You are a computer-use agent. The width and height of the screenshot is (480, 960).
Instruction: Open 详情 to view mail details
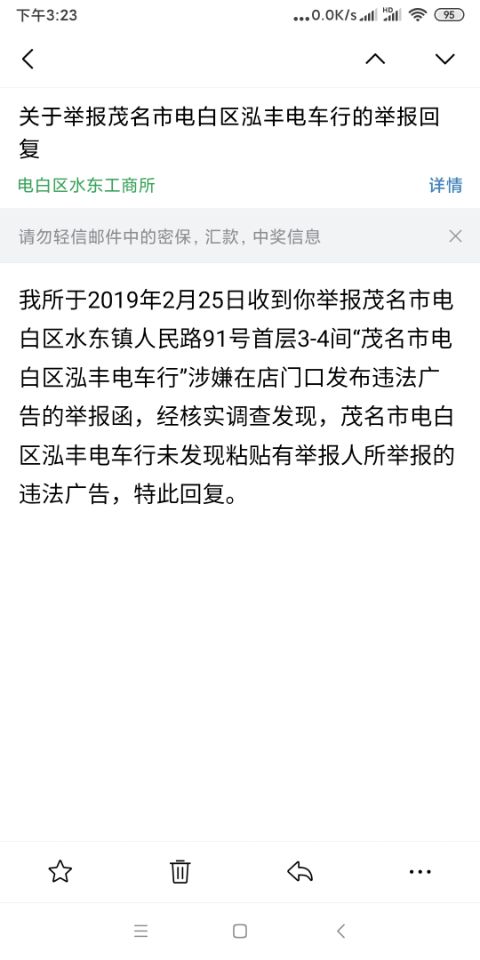tap(446, 185)
